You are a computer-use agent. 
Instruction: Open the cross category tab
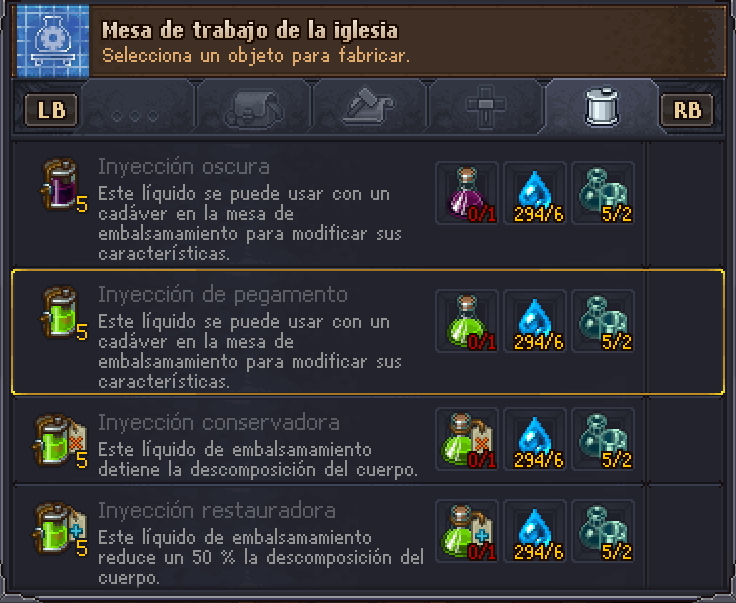(486, 108)
